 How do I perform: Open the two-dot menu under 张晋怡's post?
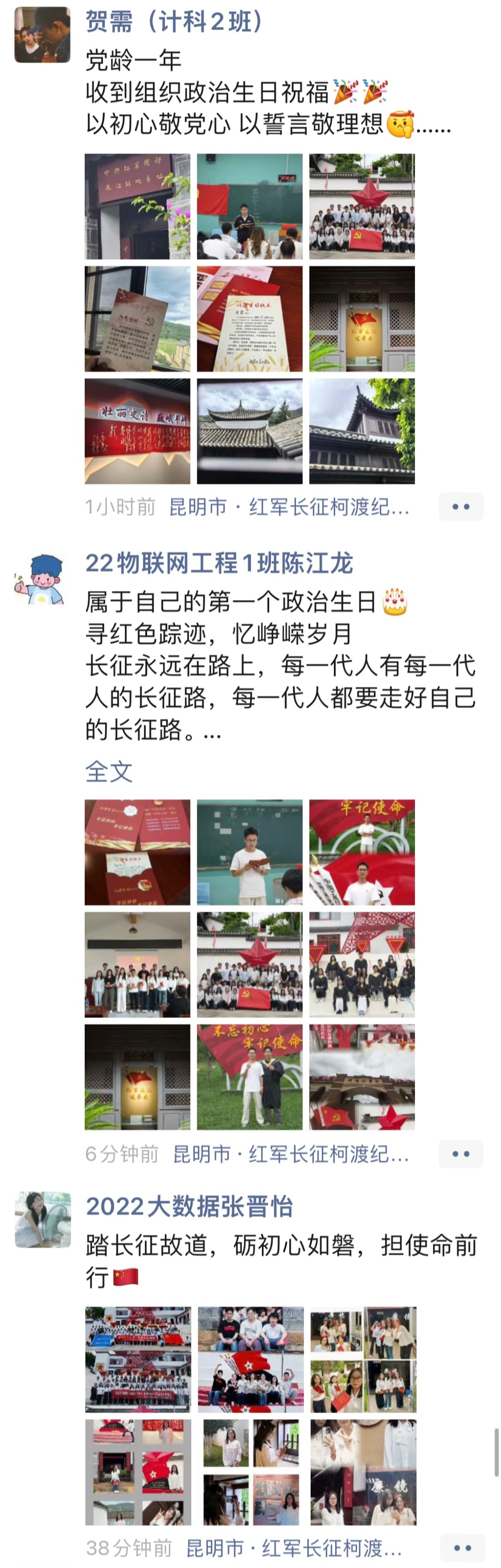(x=461, y=1548)
